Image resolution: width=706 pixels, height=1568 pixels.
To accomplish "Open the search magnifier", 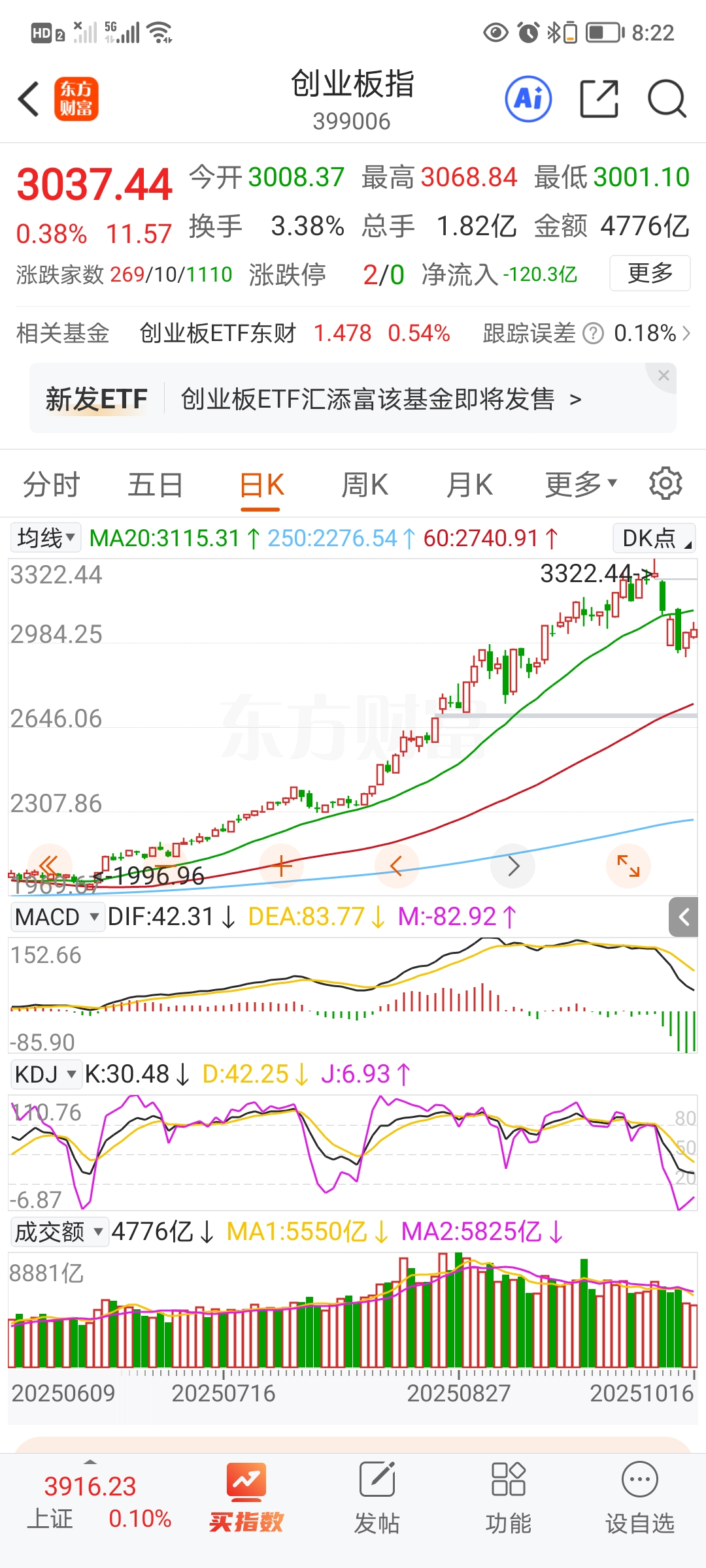I will pyautogui.click(x=666, y=99).
